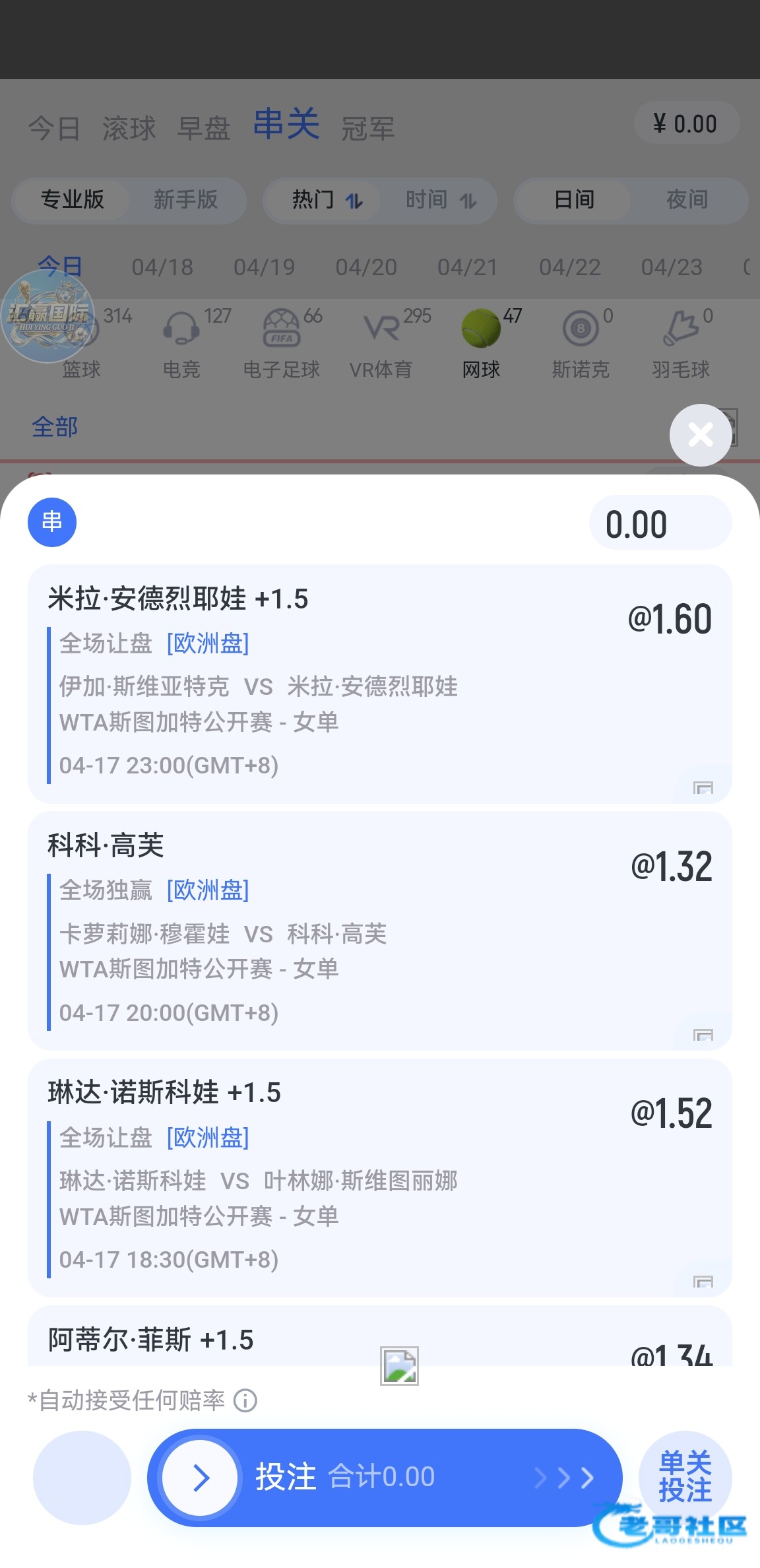Enter stake in the 0.00 amount field
The image size is (760, 1568).
point(660,523)
